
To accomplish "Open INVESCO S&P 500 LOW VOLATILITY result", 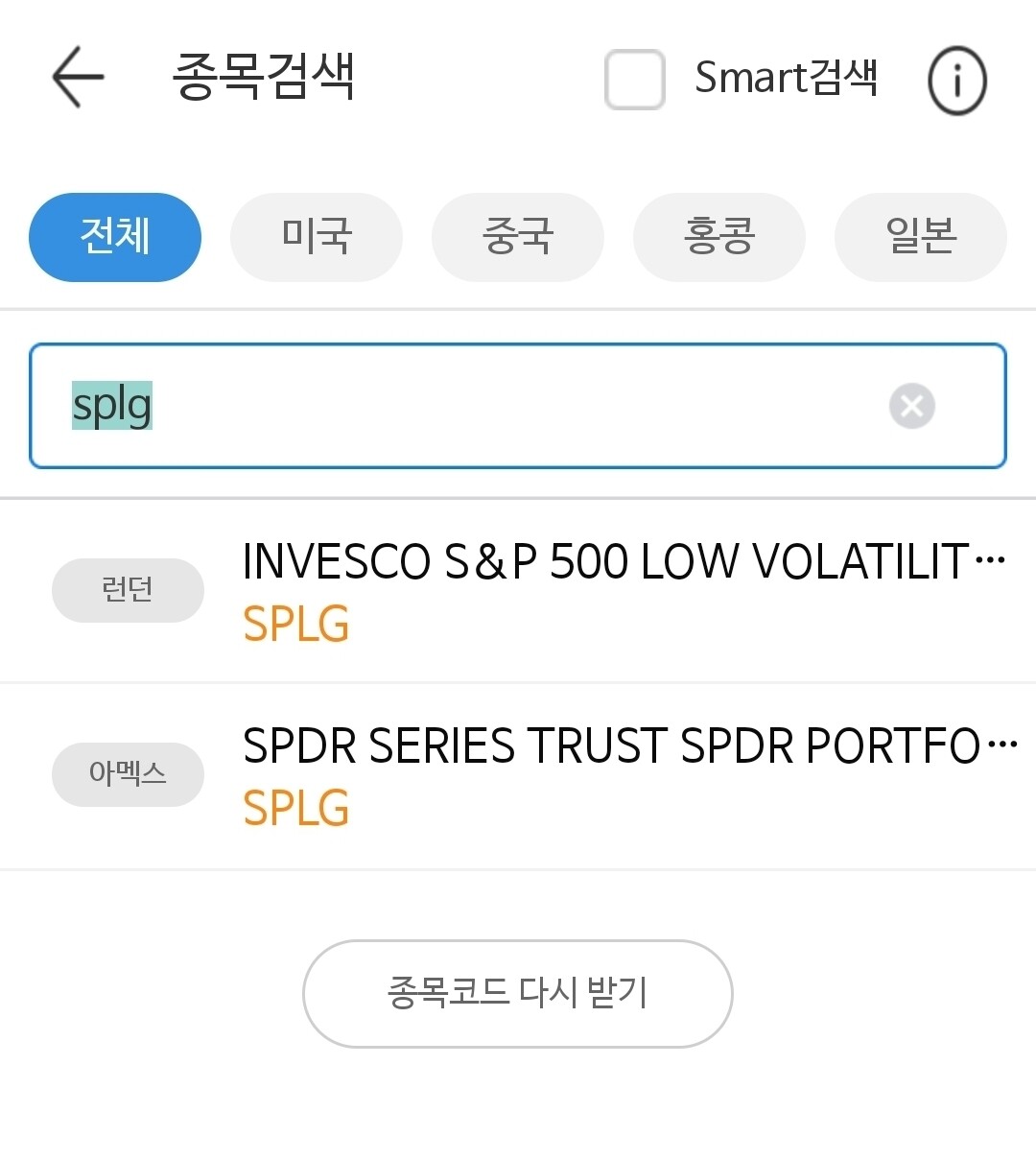I will [624, 560].
